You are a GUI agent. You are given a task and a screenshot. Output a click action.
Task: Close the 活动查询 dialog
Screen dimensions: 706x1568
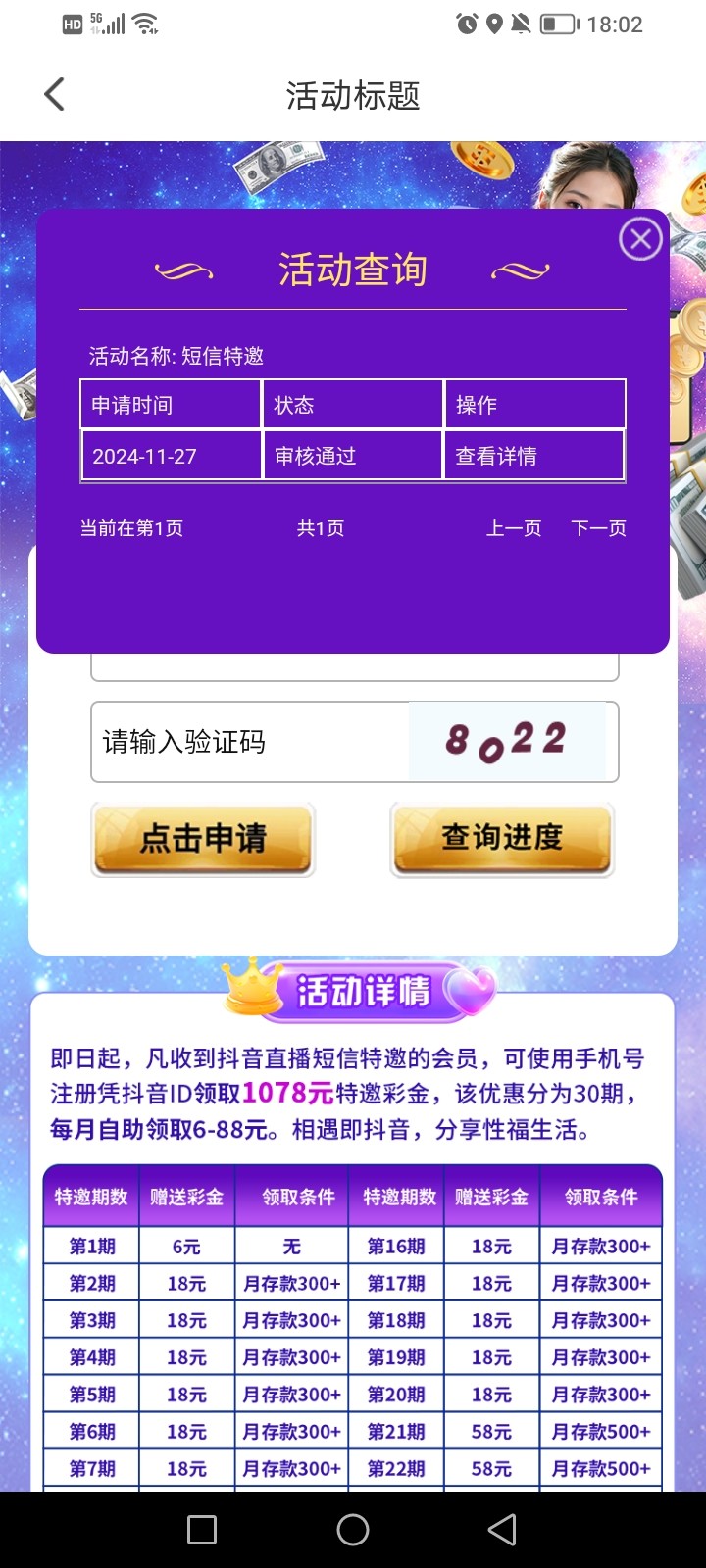coord(640,239)
